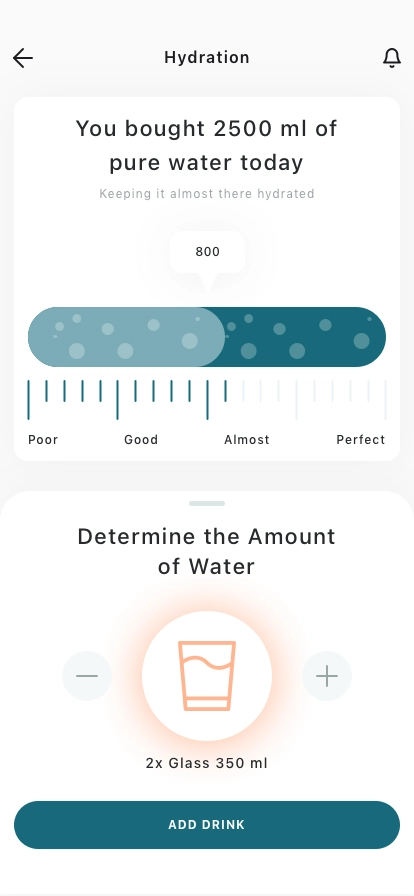Select the glass drink type icon
414x896 pixels.
point(207,676)
